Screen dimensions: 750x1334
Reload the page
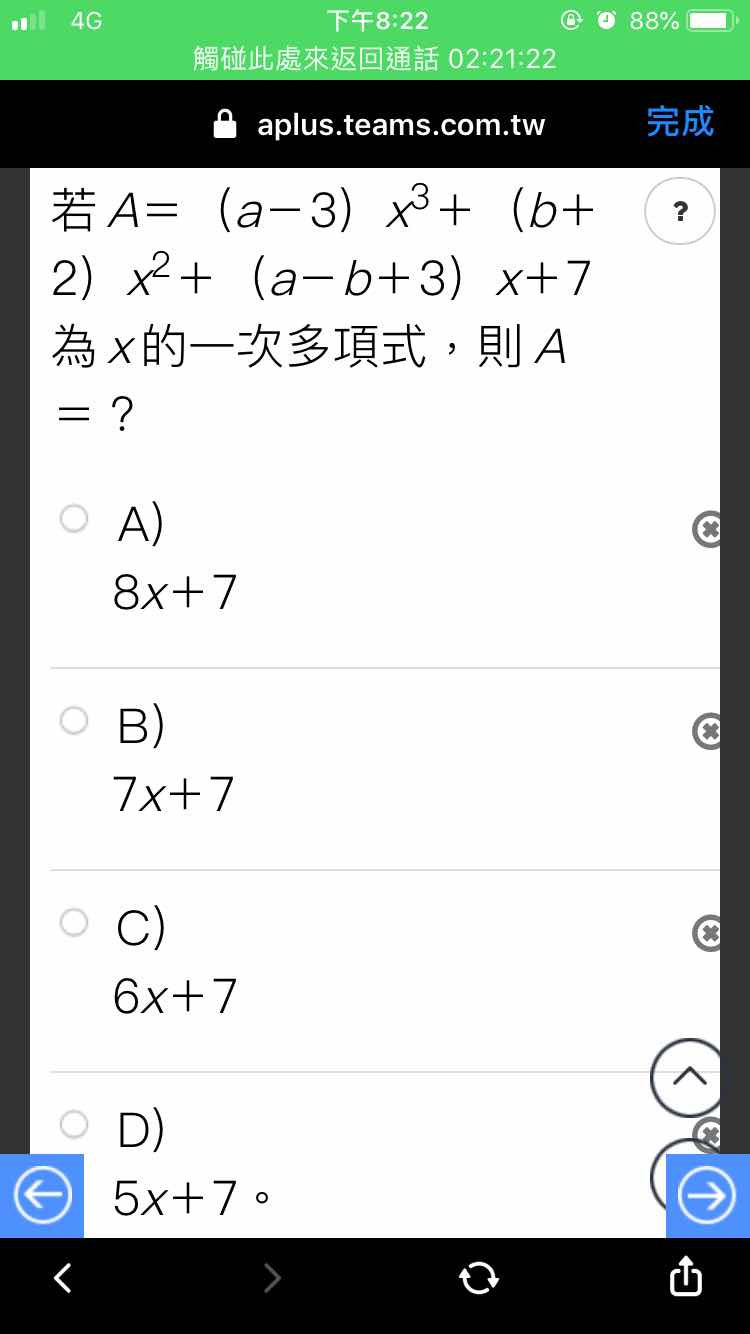[x=478, y=1277]
